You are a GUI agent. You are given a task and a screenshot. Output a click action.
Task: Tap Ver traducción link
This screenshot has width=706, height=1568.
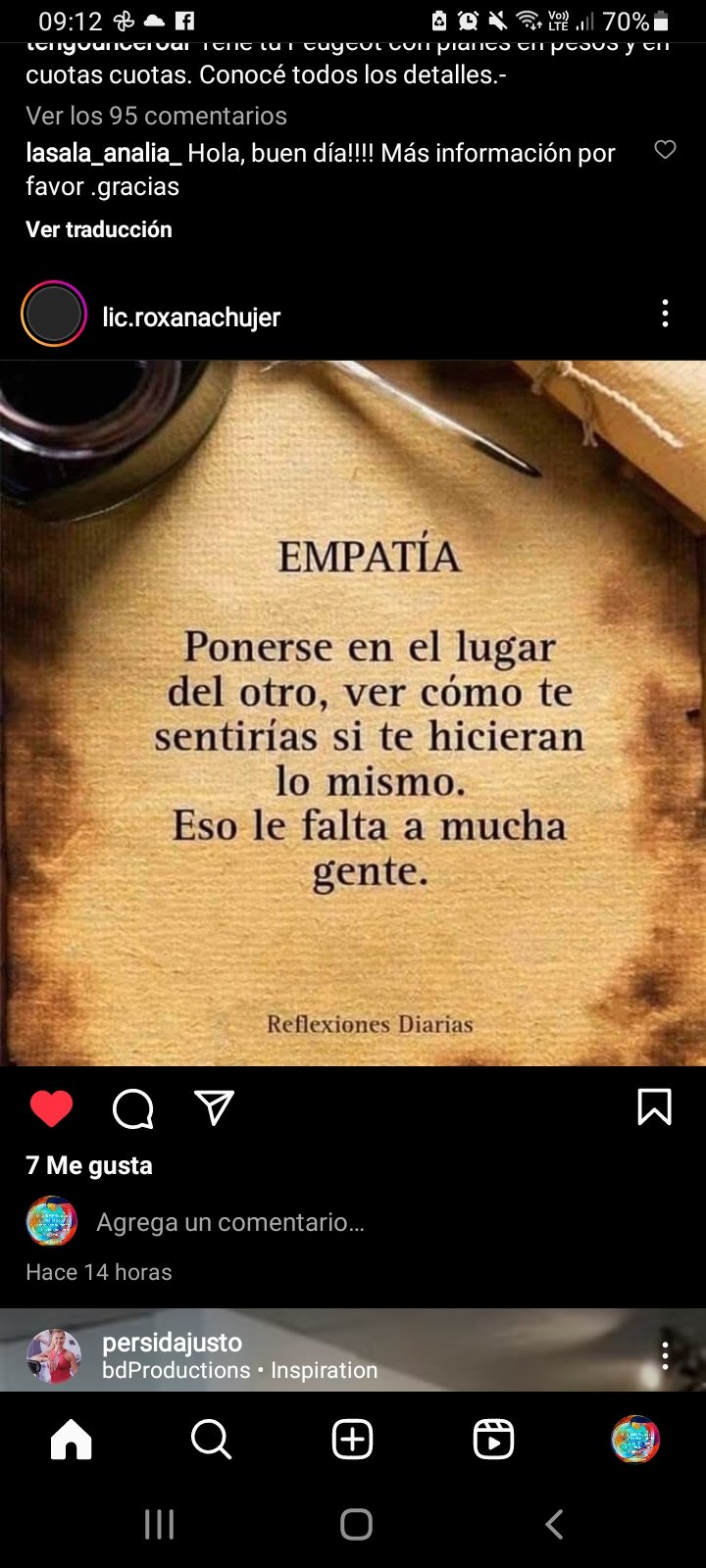[x=98, y=229]
